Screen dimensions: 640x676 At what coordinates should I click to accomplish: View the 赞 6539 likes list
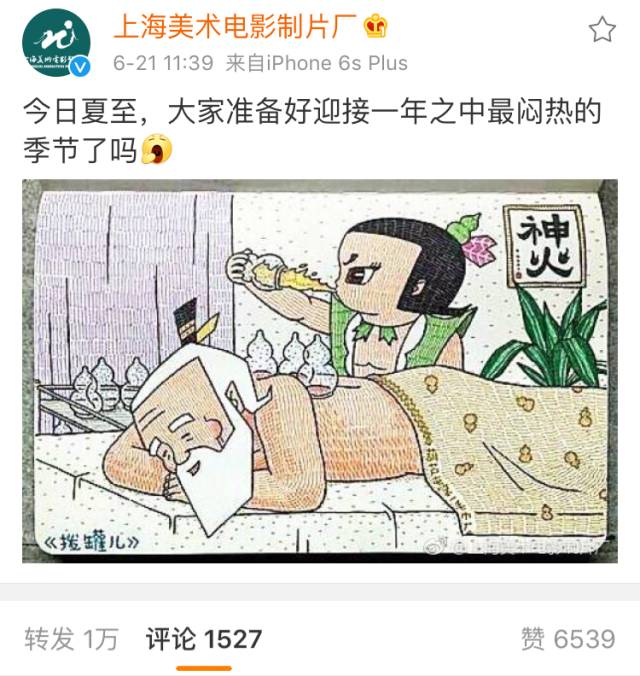pos(567,639)
